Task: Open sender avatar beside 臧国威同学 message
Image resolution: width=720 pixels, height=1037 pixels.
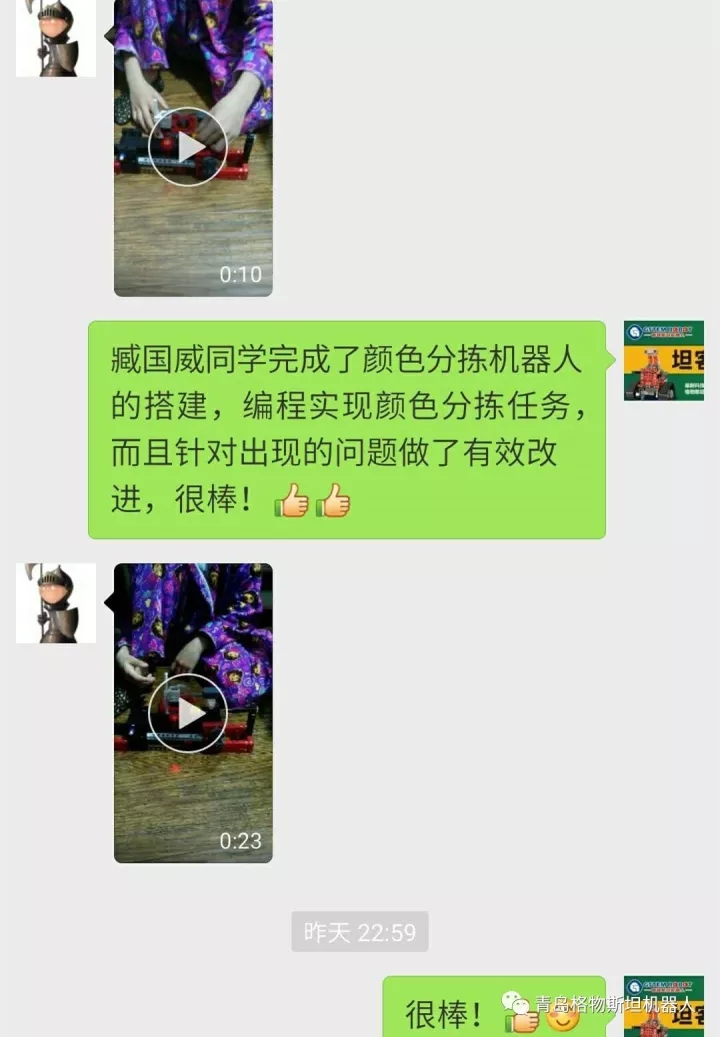Action: click(x=663, y=361)
